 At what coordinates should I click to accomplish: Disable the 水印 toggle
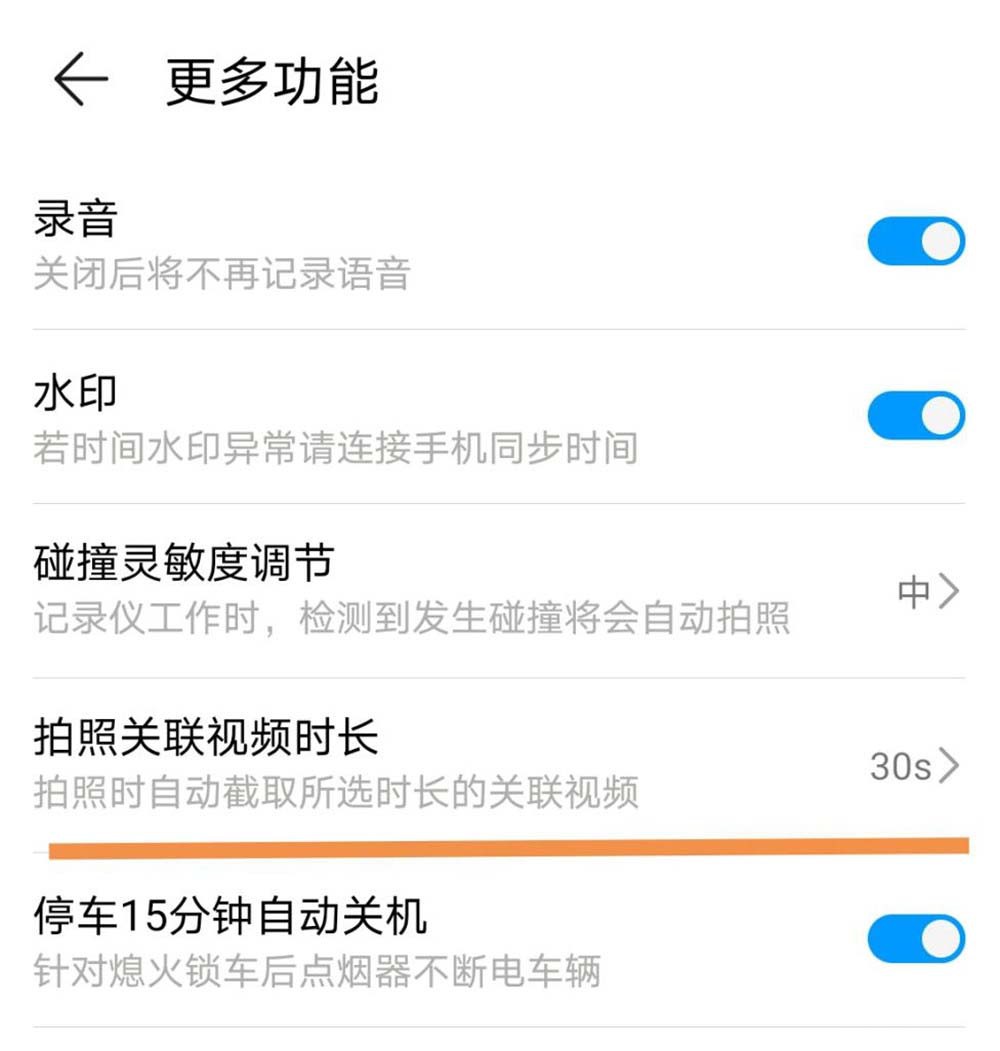point(915,416)
